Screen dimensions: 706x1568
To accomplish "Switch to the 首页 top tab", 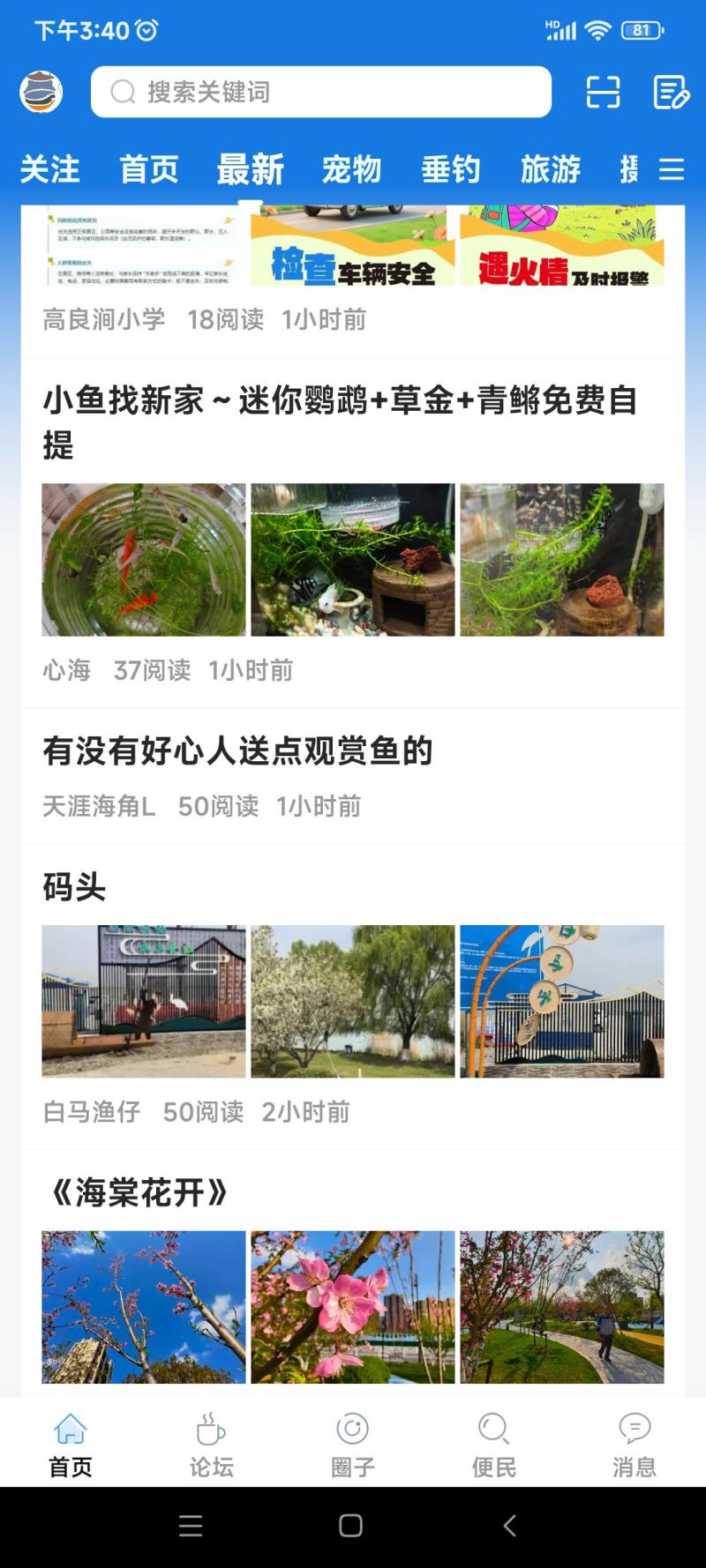I will pyautogui.click(x=149, y=168).
